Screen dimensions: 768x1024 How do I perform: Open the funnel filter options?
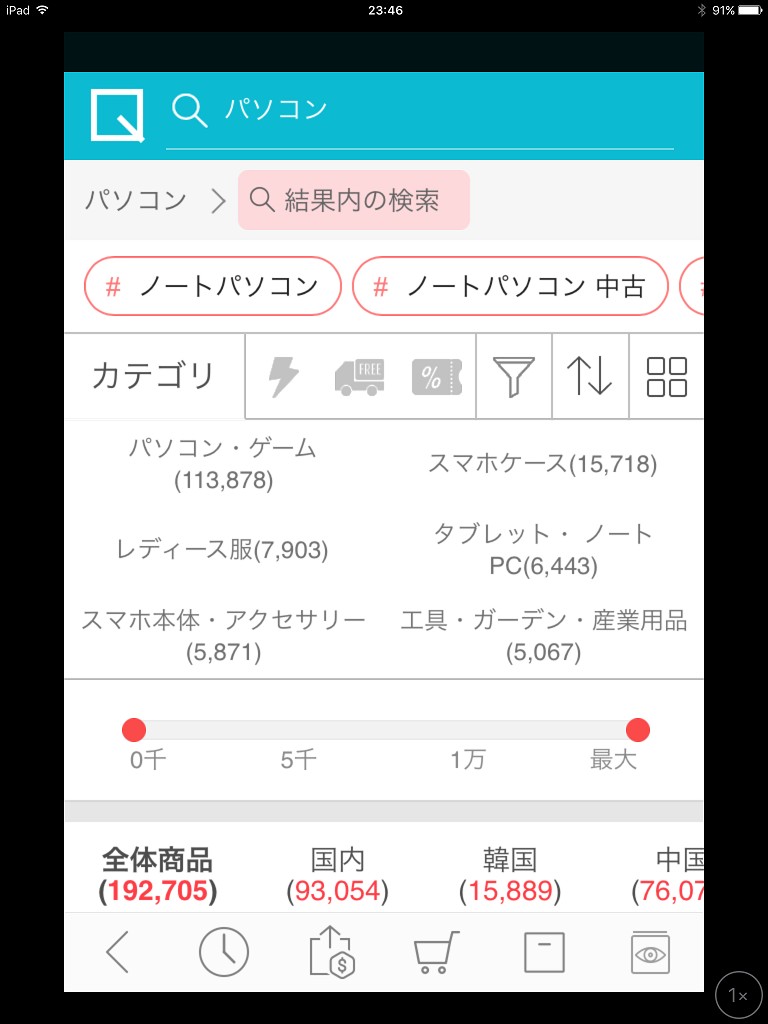(514, 377)
